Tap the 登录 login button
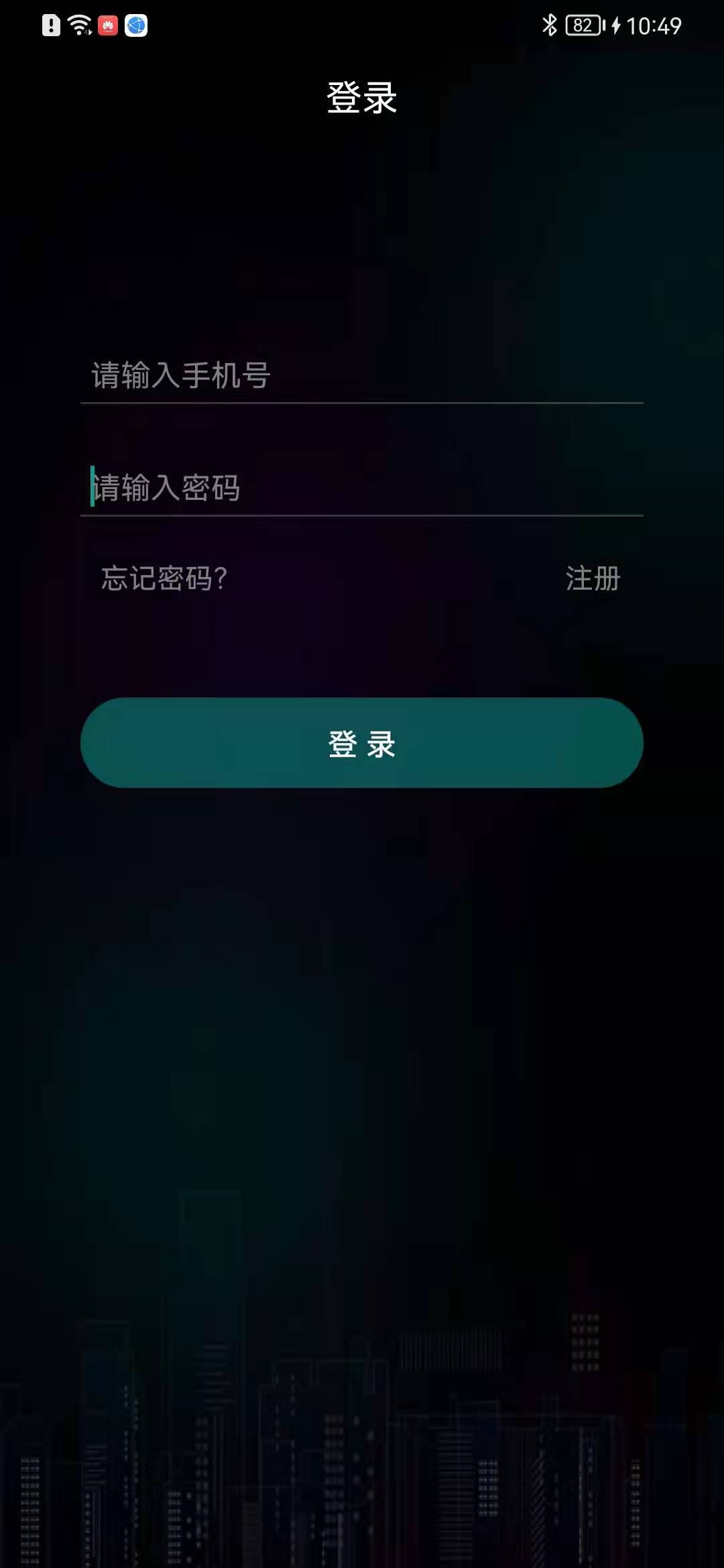Image resolution: width=724 pixels, height=1568 pixels. [362, 743]
